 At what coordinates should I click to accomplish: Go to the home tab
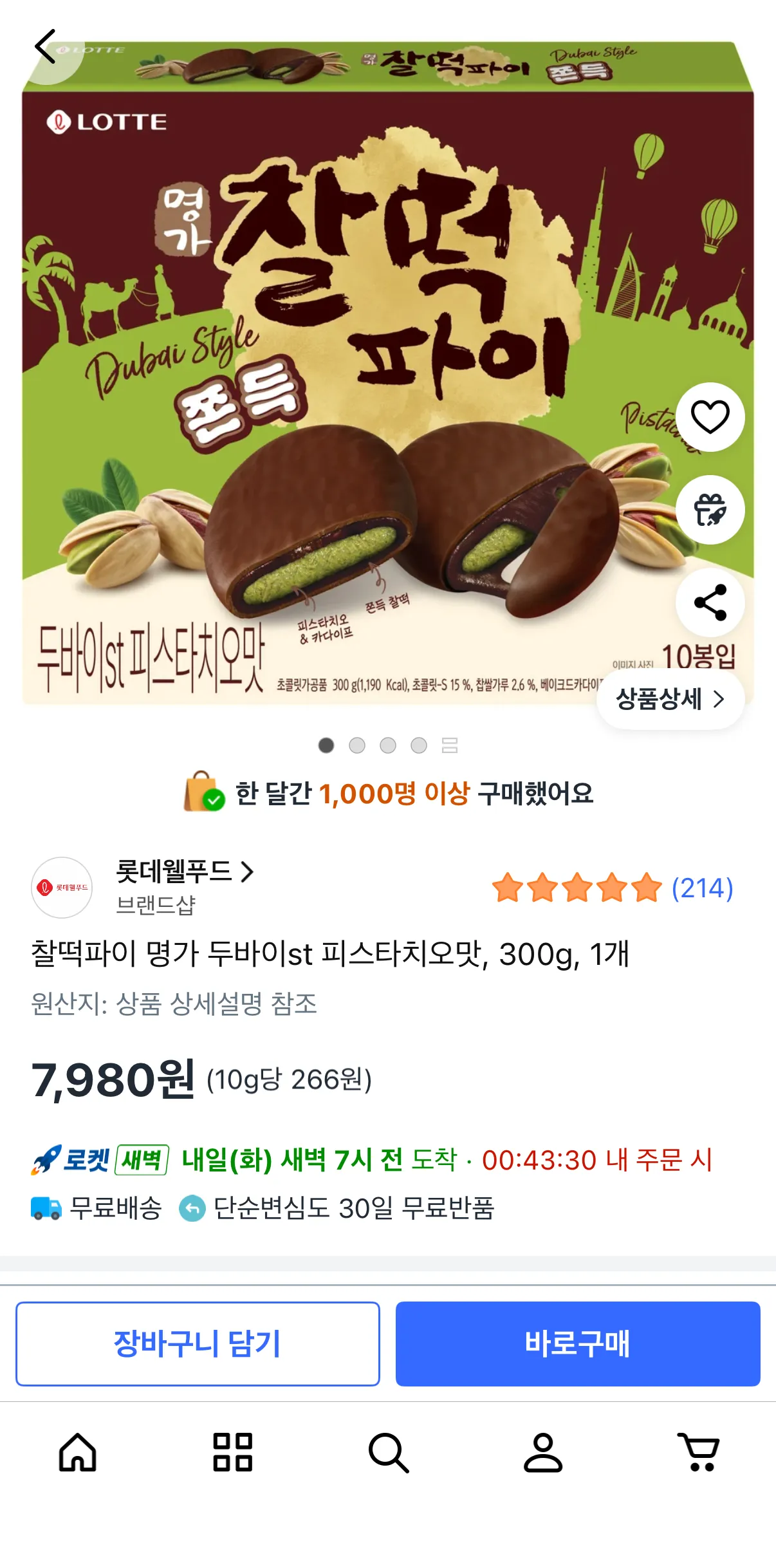(78, 1452)
